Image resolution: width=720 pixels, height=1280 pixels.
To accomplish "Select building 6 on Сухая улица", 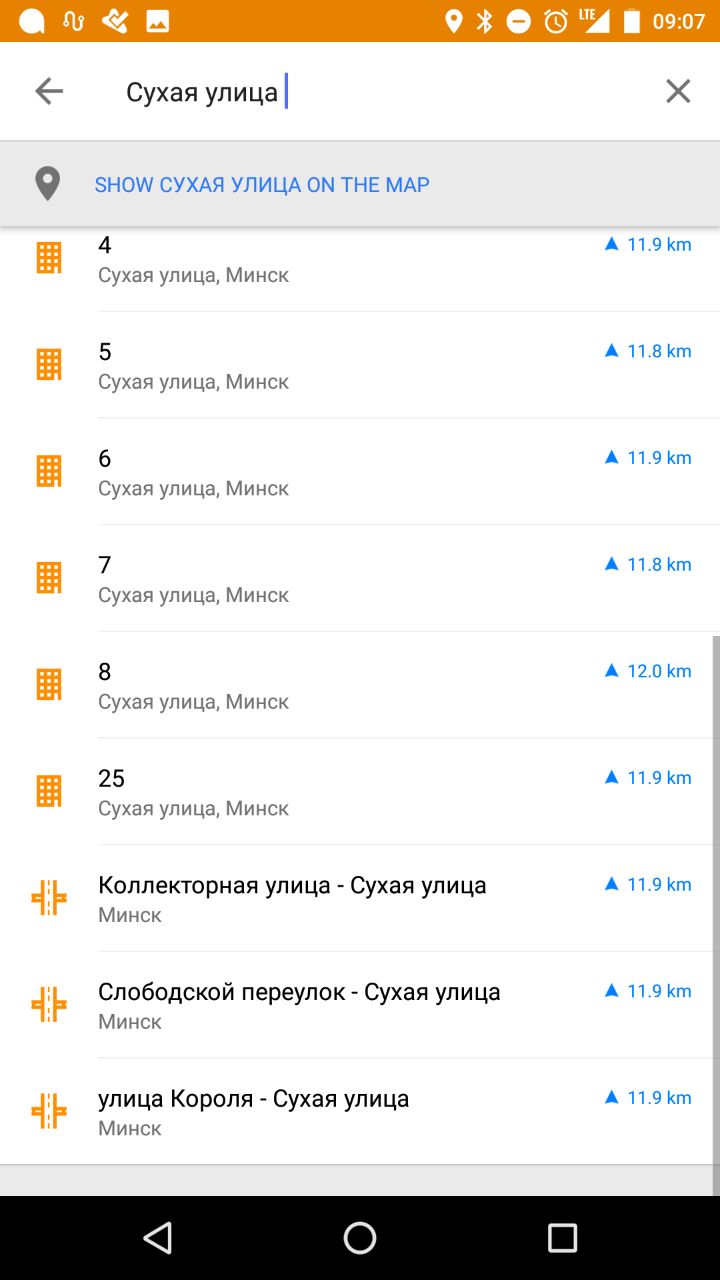I will click(360, 472).
